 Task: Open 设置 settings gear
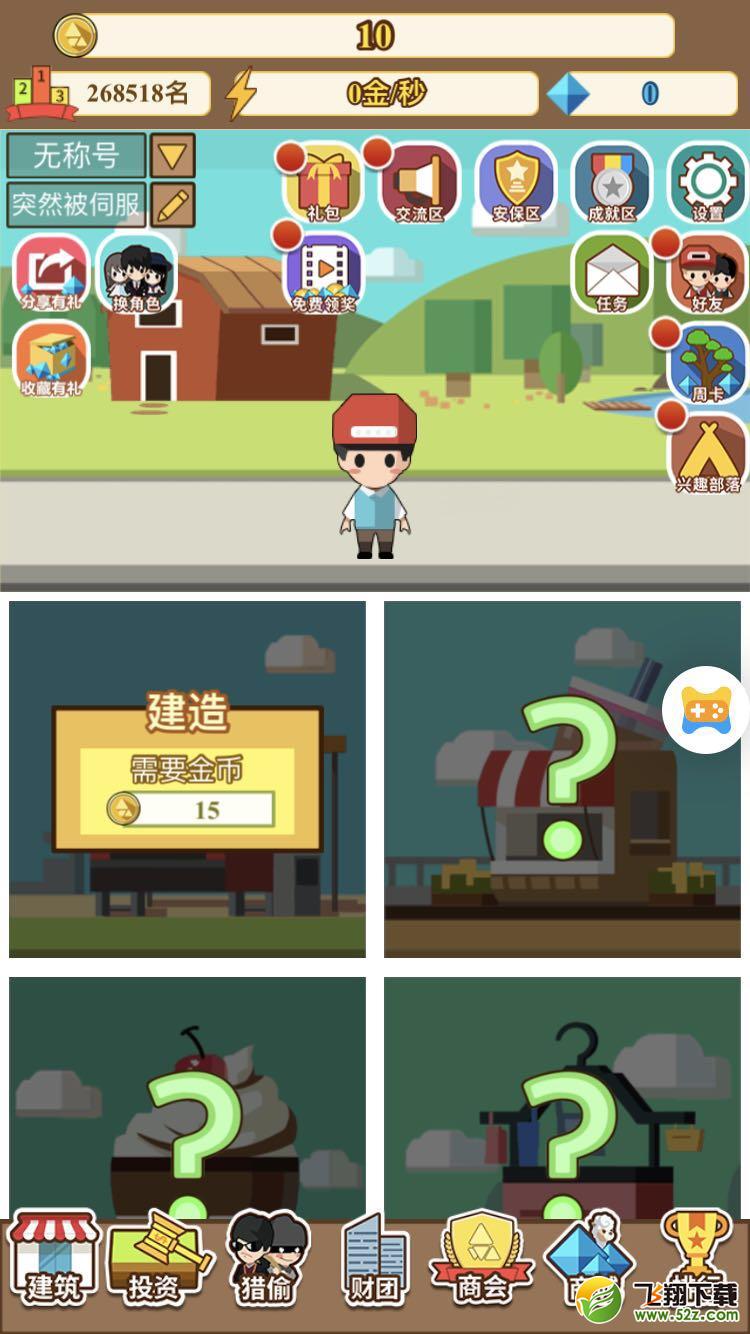[708, 183]
